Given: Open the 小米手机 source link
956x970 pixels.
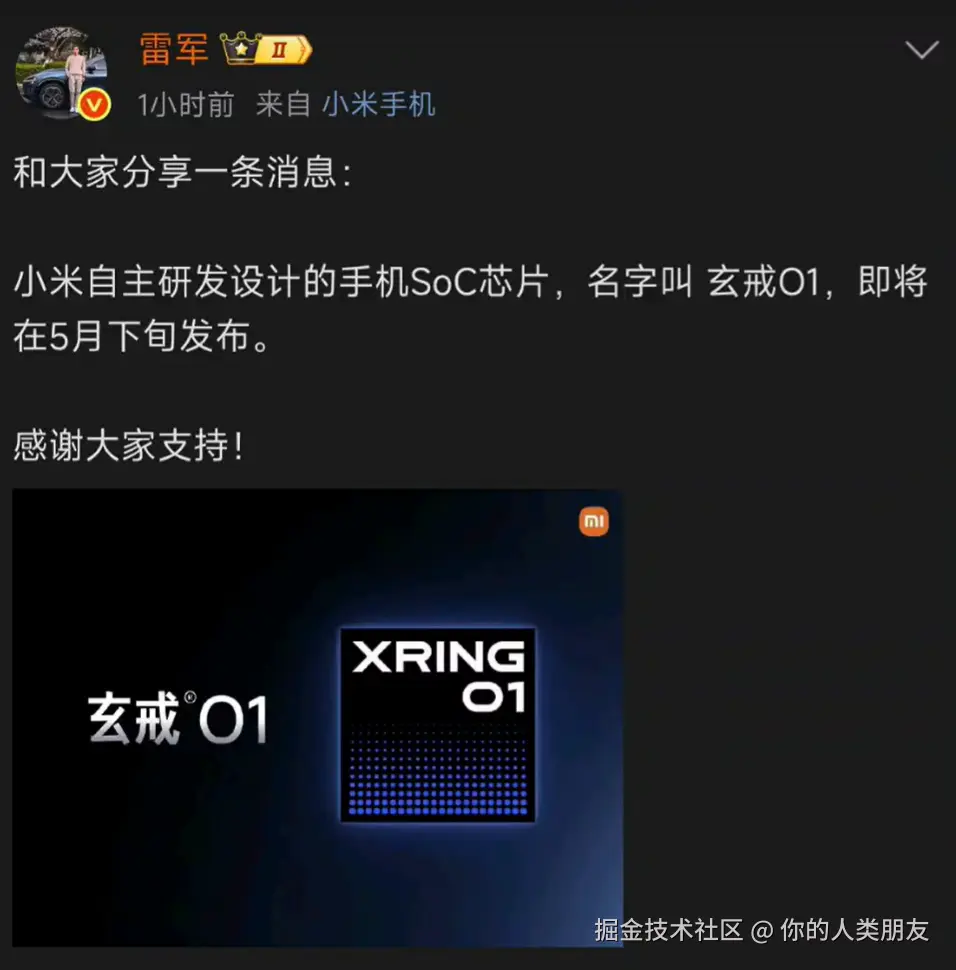Looking at the screenshot, I should pyautogui.click(x=379, y=104).
